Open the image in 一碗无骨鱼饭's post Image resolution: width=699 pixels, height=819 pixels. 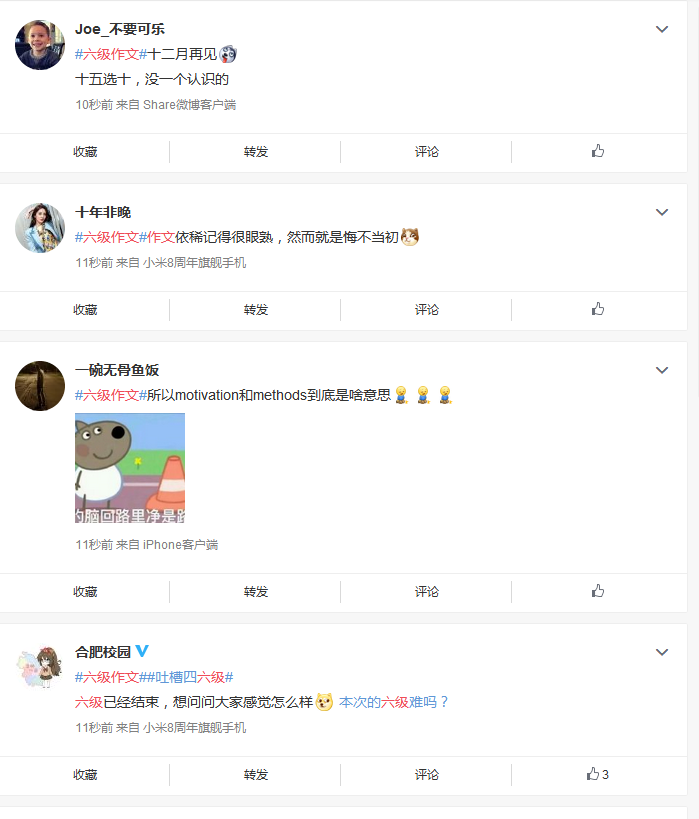(x=130, y=468)
